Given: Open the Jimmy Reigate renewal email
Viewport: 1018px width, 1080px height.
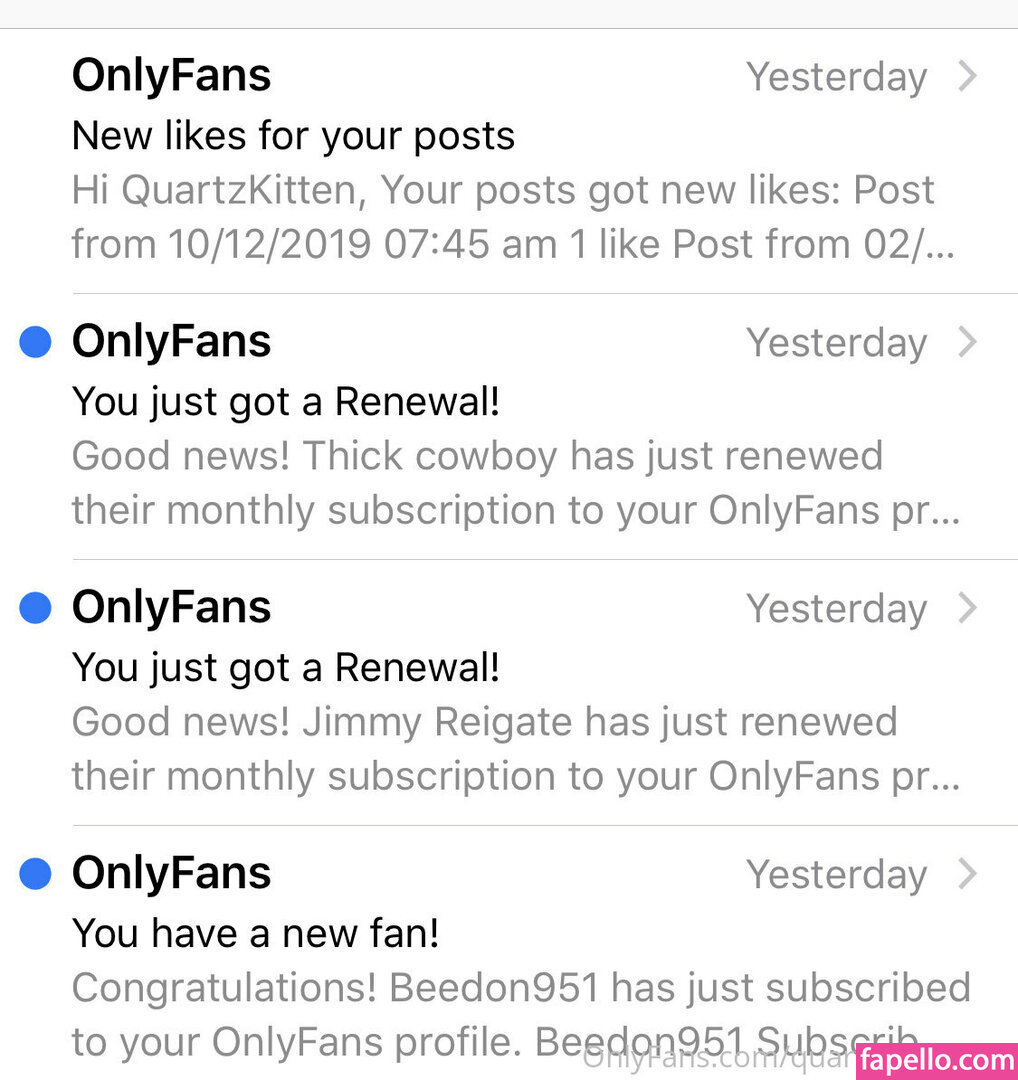Looking at the screenshot, I should (x=500, y=693).
